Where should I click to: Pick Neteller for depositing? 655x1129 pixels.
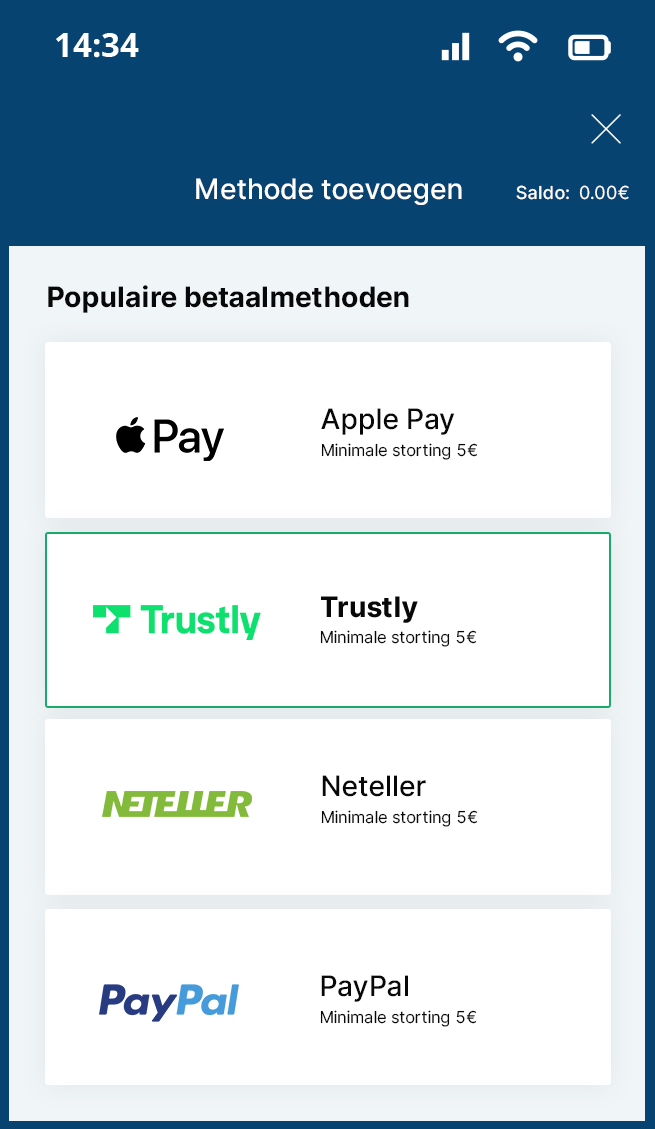pos(328,807)
